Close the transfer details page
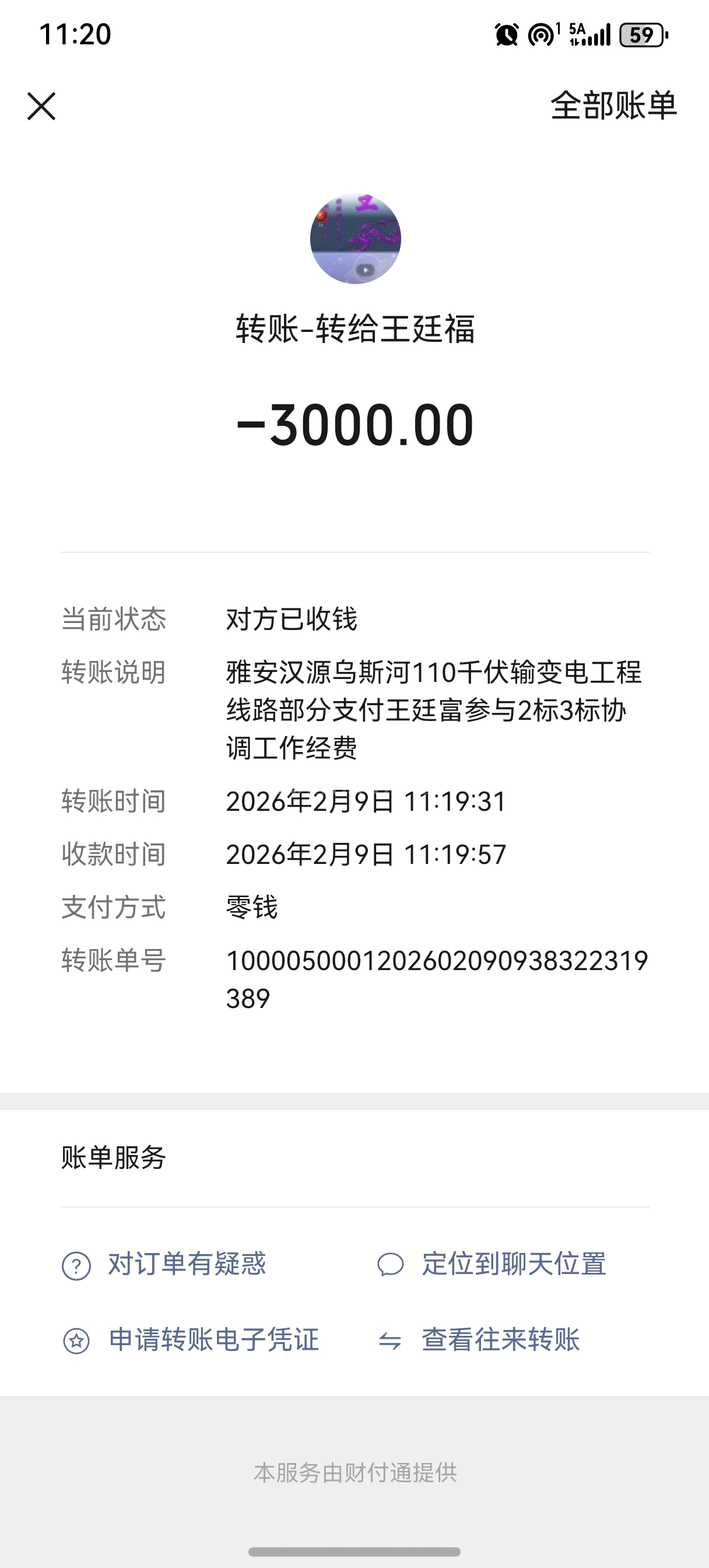Screen dimensions: 709x1568 coord(41,107)
